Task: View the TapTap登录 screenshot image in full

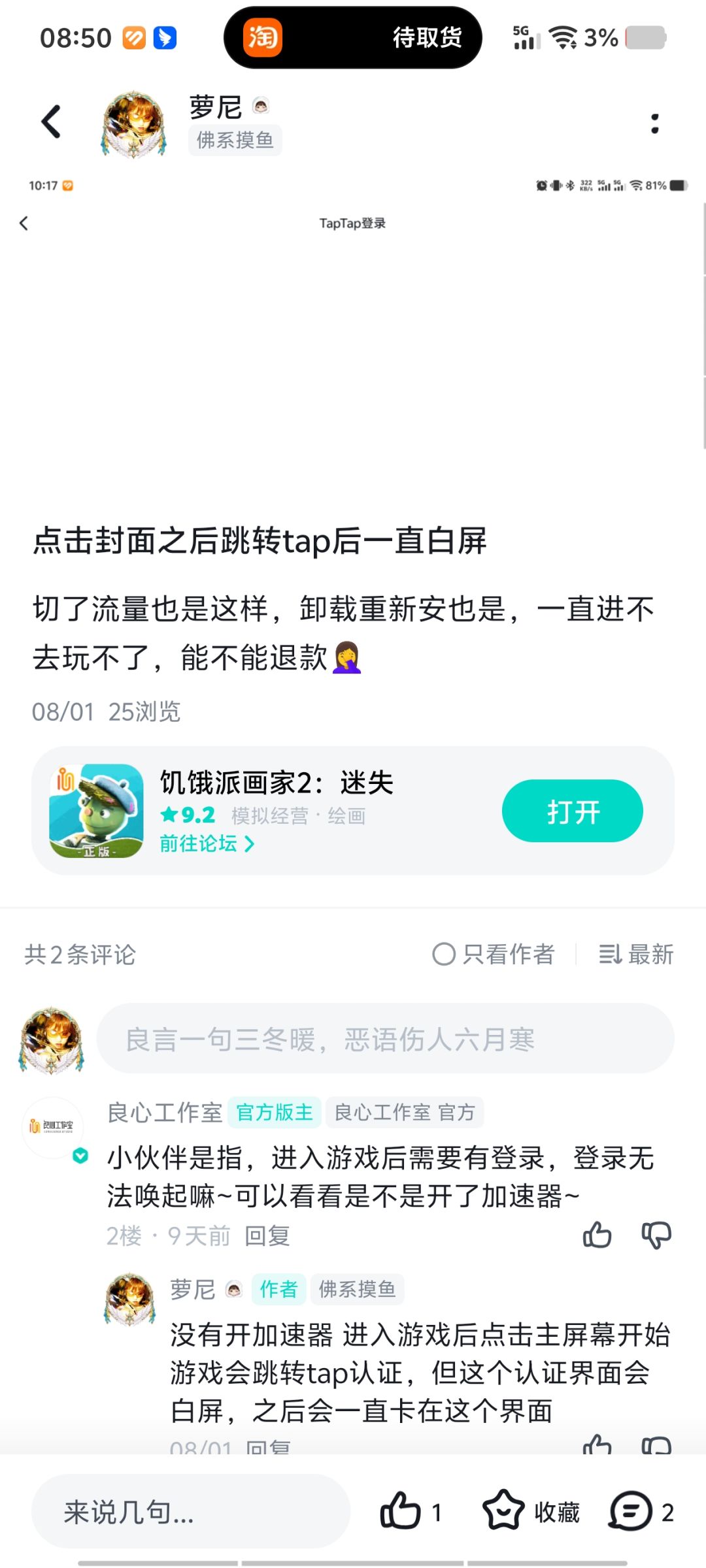Action: pyautogui.click(x=353, y=338)
